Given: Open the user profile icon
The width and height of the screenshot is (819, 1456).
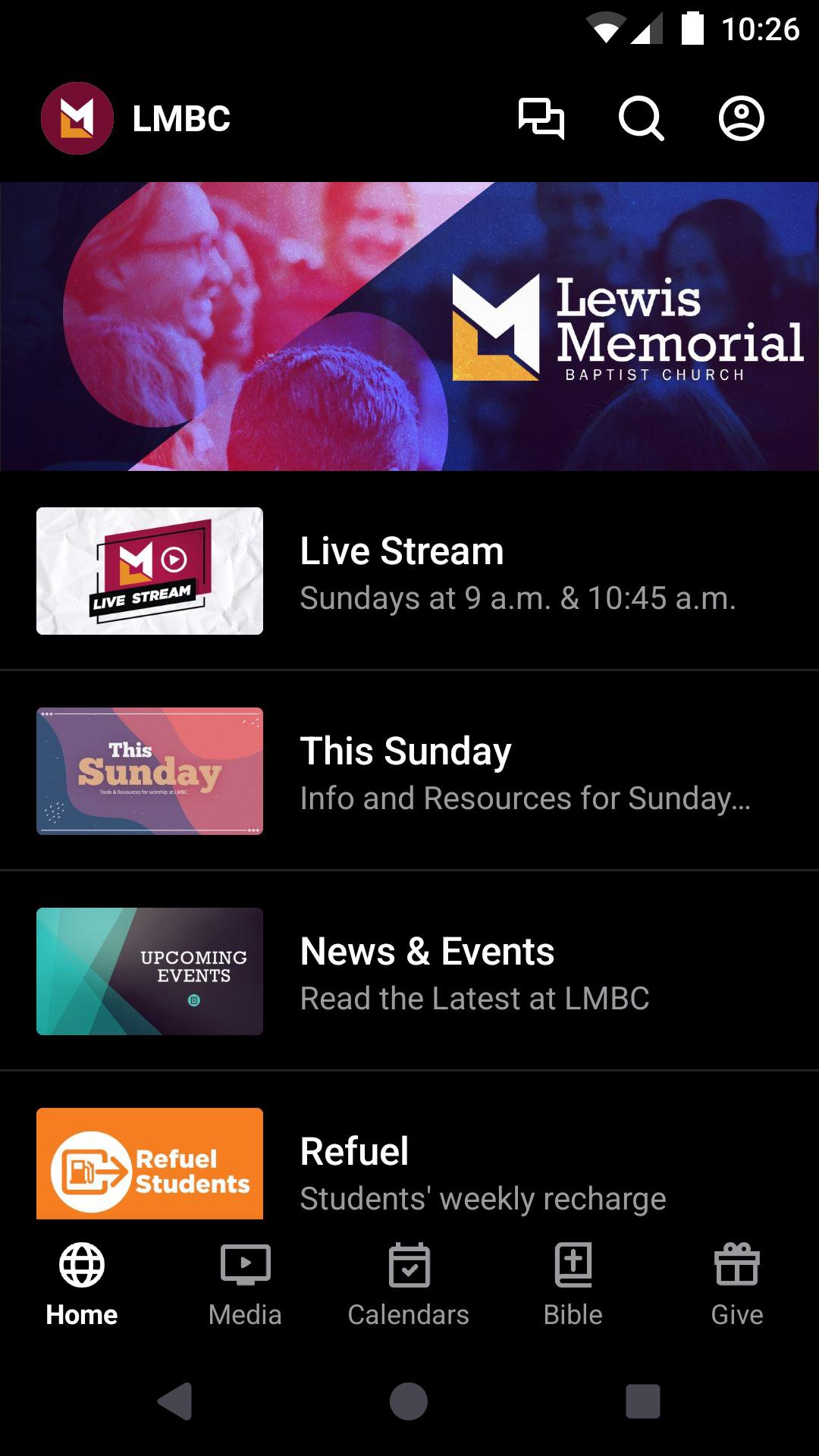Looking at the screenshot, I should pyautogui.click(x=741, y=118).
